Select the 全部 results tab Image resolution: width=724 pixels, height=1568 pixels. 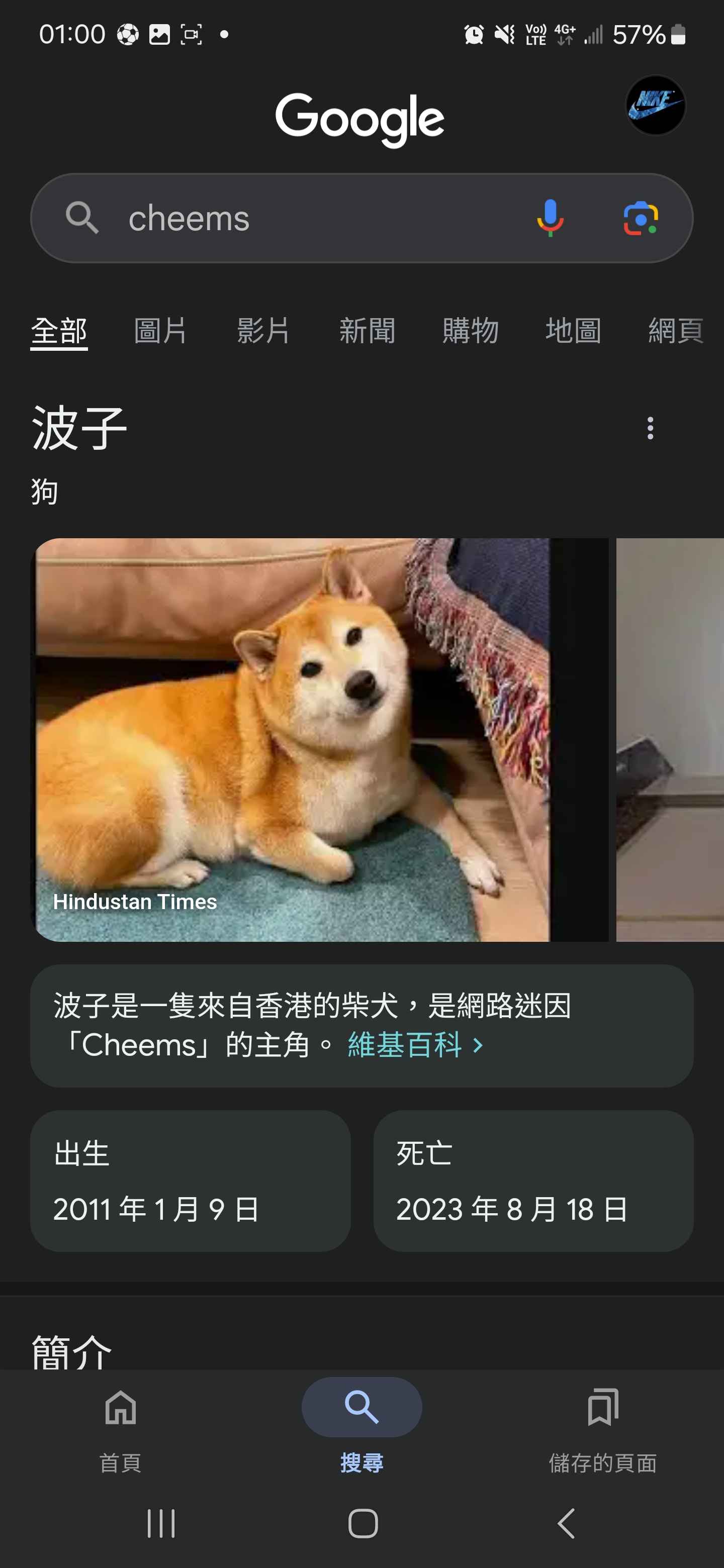[59, 331]
